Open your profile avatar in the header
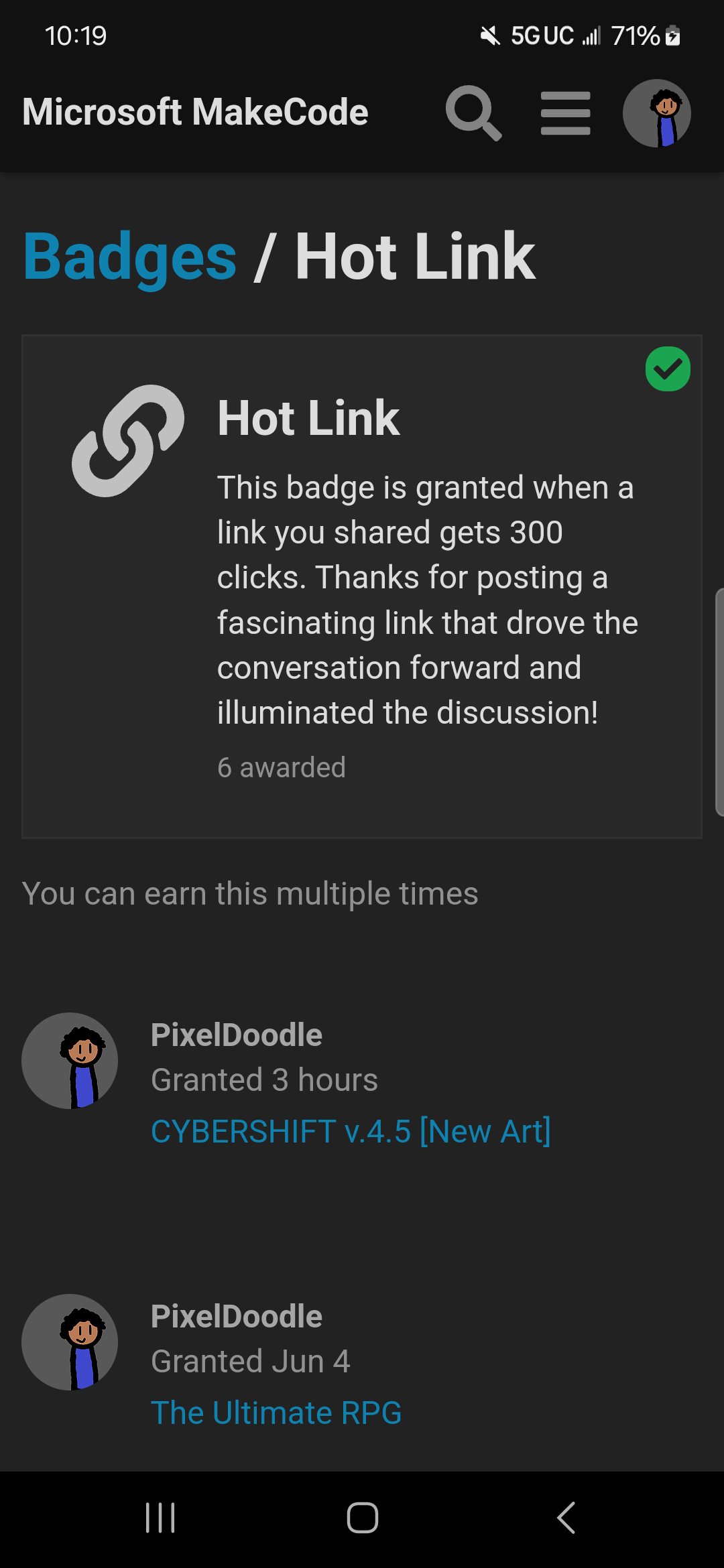724x1568 pixels. tap(656, 113)
